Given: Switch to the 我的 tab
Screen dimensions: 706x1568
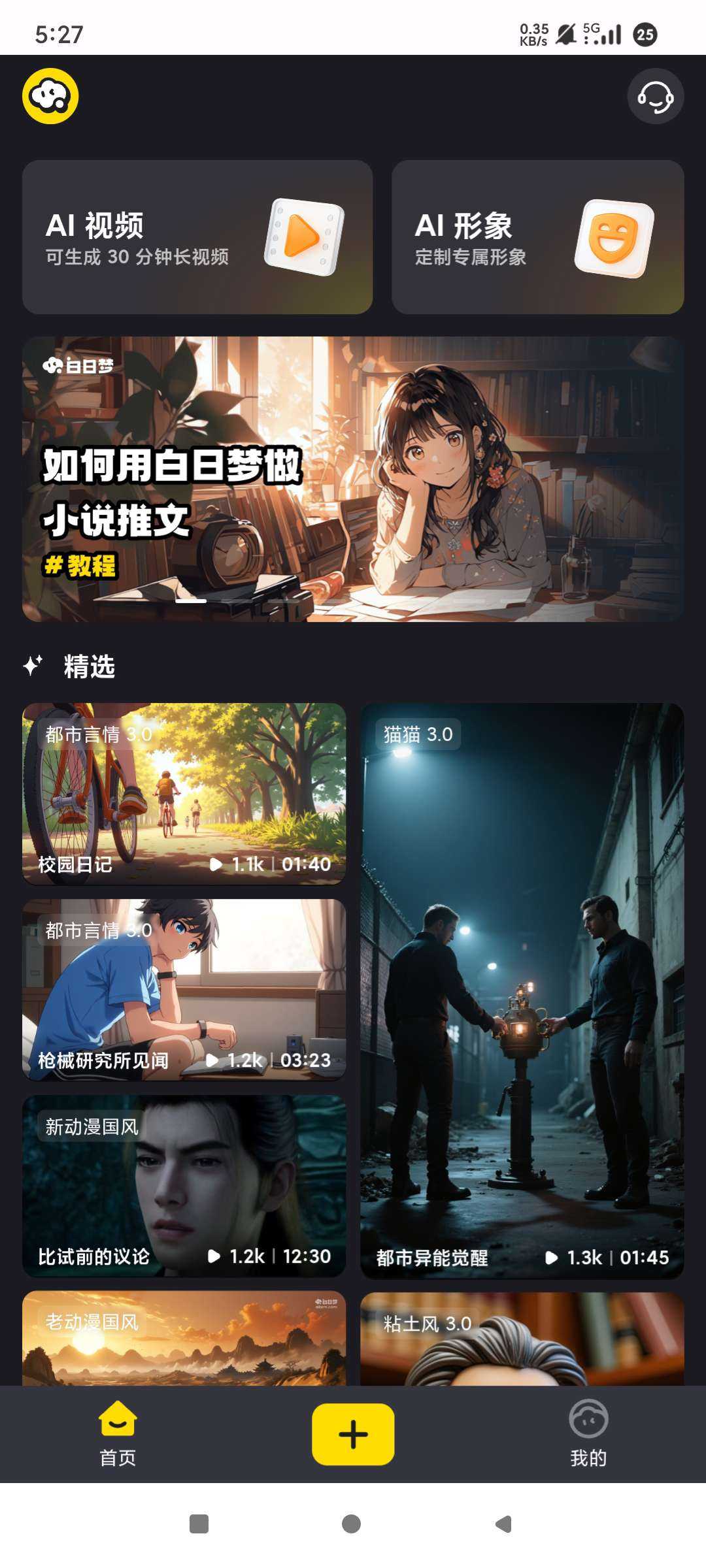Looking at the screenshot, I should (588, 1433).
